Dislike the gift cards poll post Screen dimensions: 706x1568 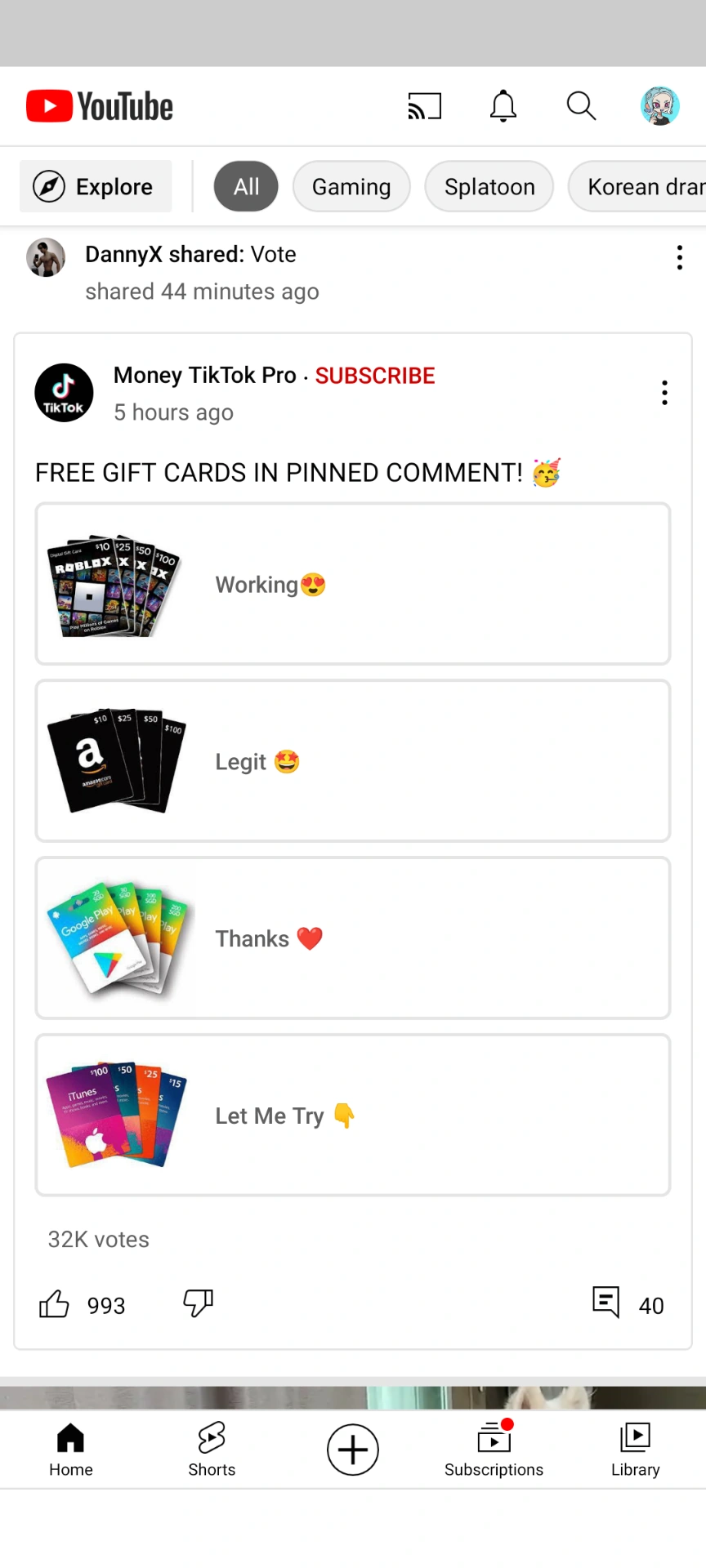tap(198, 1303)
